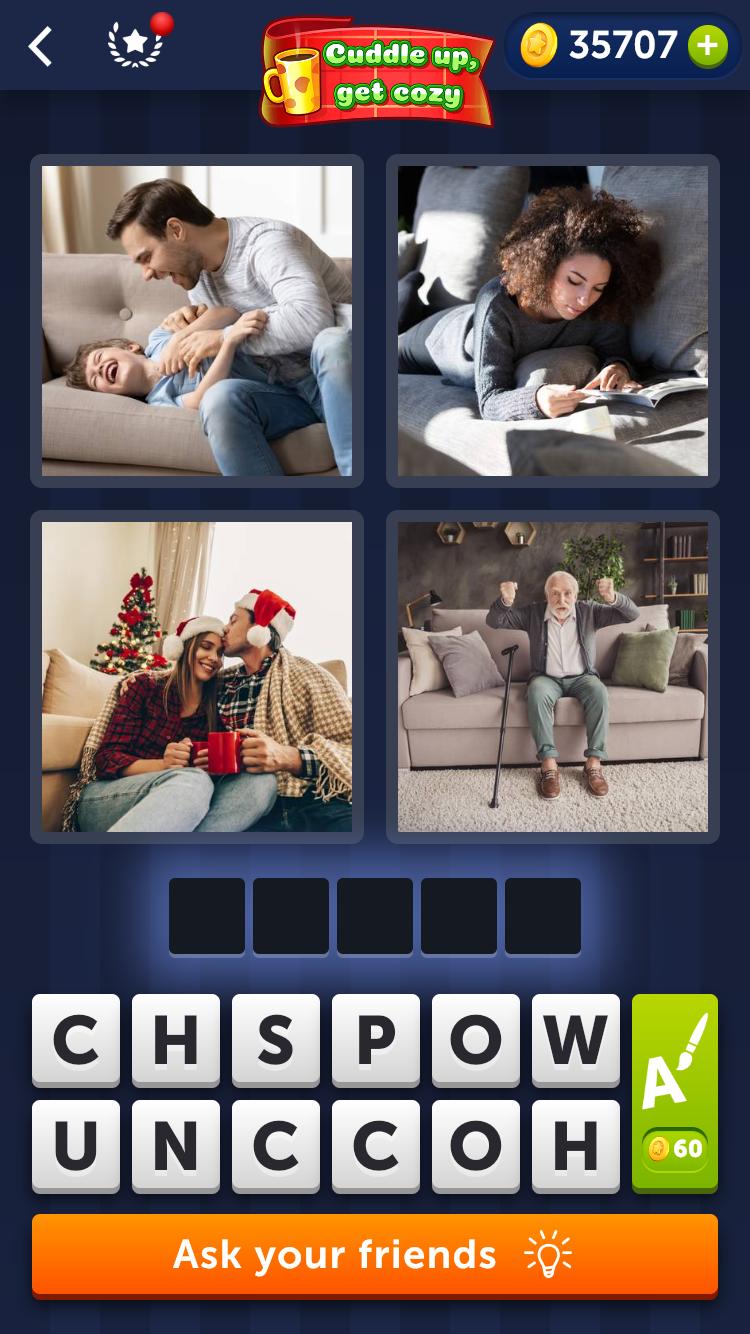Tap the letter tile U
The image size is (750, 1334).
click(75, 1147)
